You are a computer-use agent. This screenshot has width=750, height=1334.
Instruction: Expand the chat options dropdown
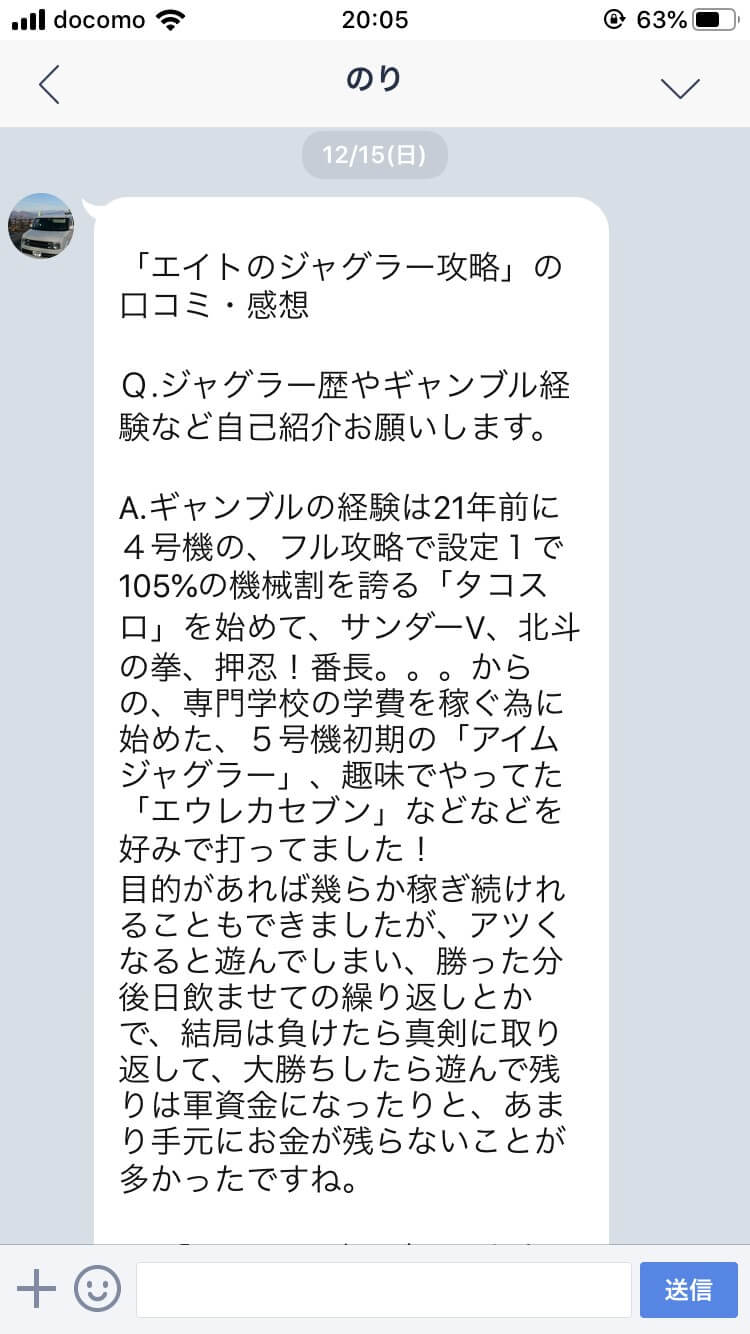(680, 87)
